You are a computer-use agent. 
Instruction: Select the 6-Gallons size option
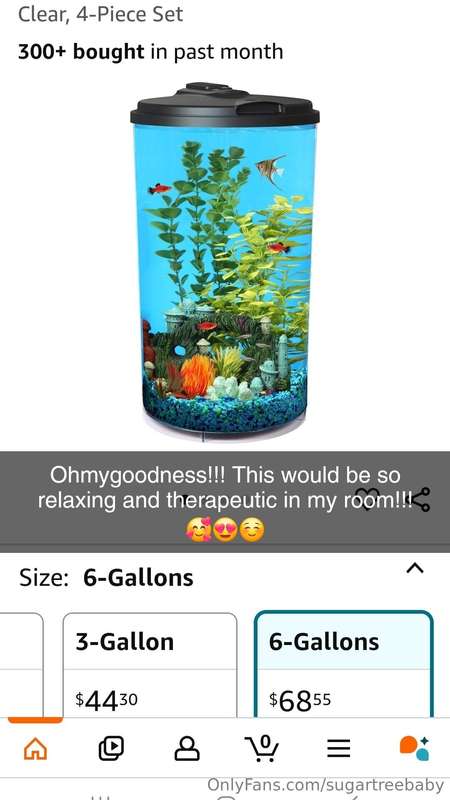(x=344, y=665)
